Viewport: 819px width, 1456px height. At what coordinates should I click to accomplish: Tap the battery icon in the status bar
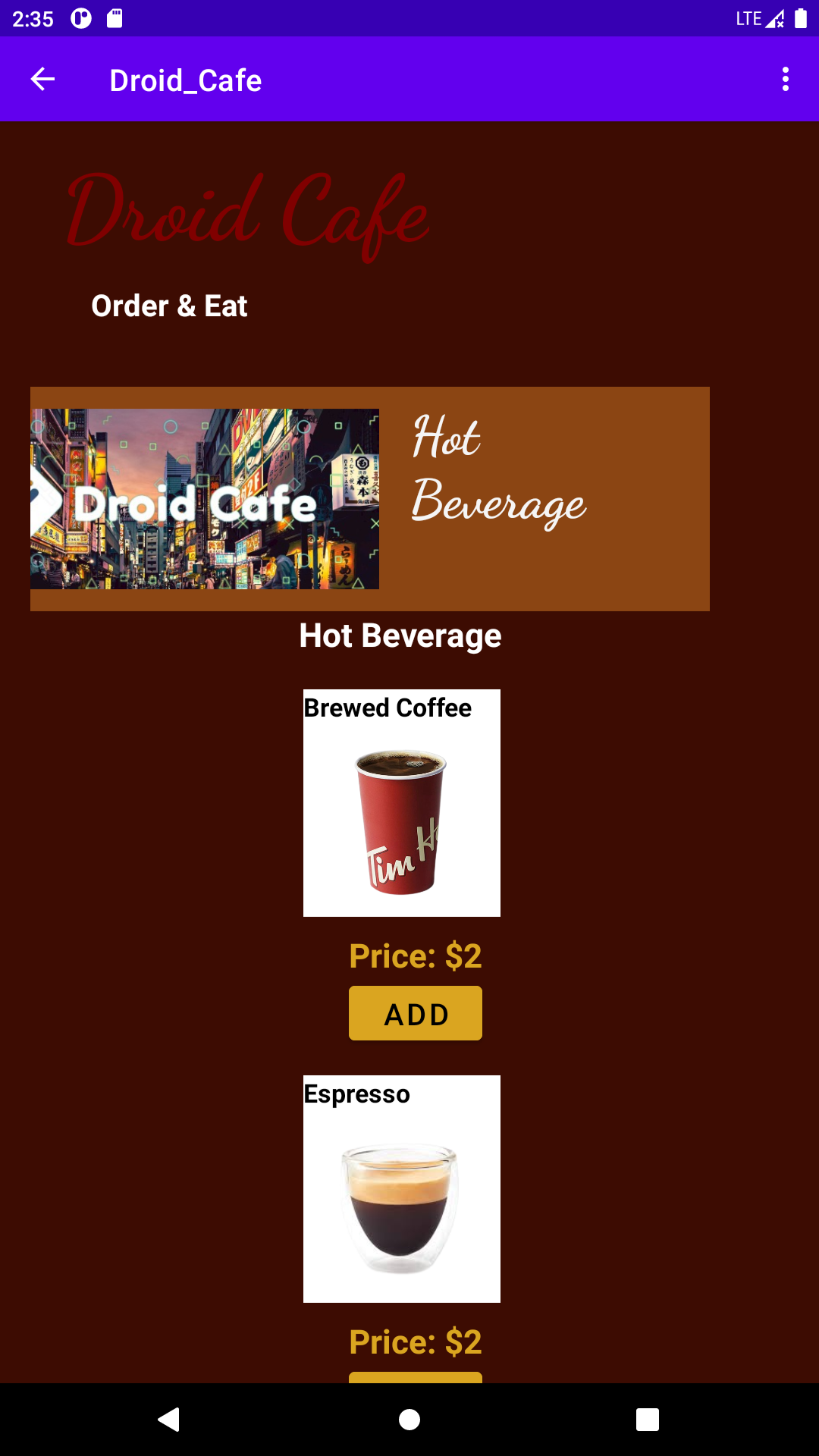pyautogui.click(x=800, y=18)
